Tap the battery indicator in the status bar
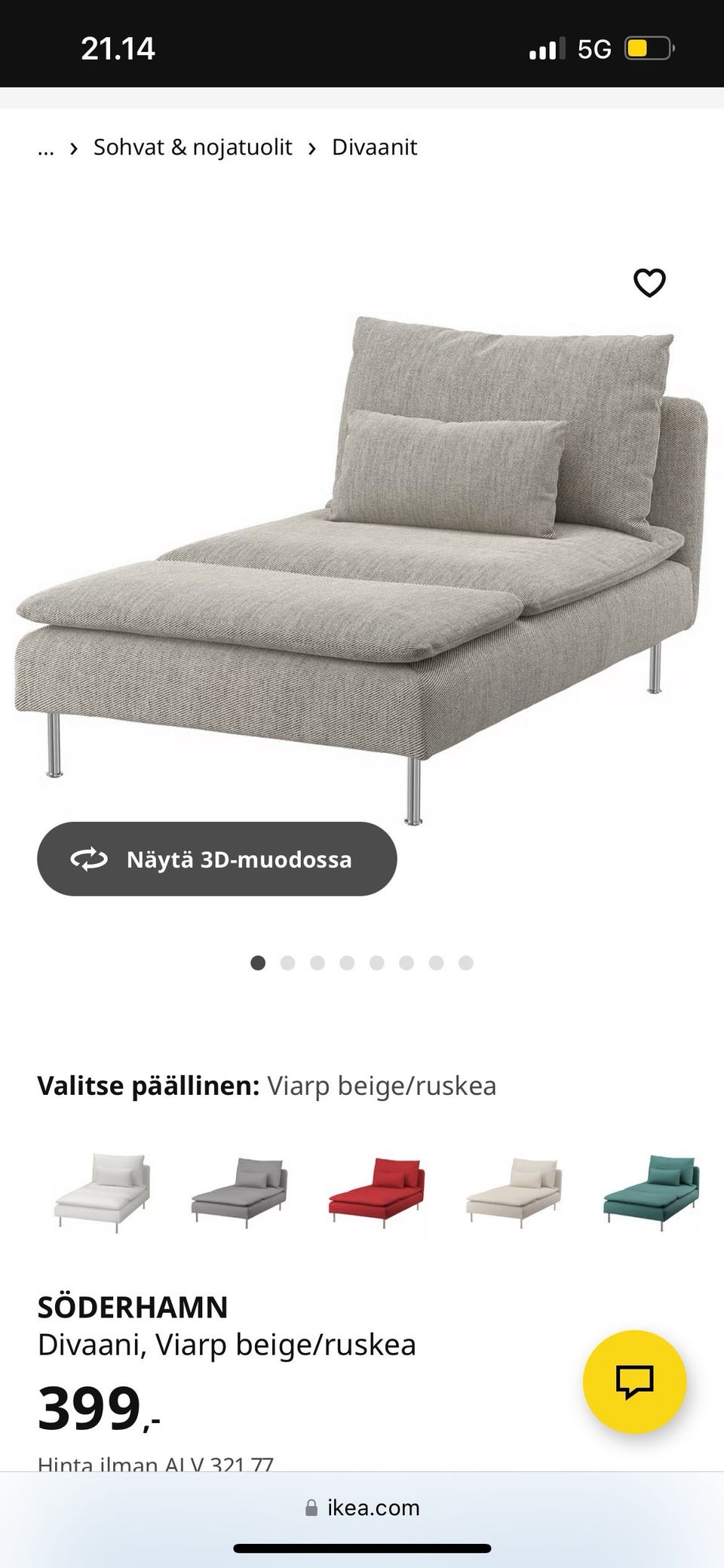 coord(649,47)
